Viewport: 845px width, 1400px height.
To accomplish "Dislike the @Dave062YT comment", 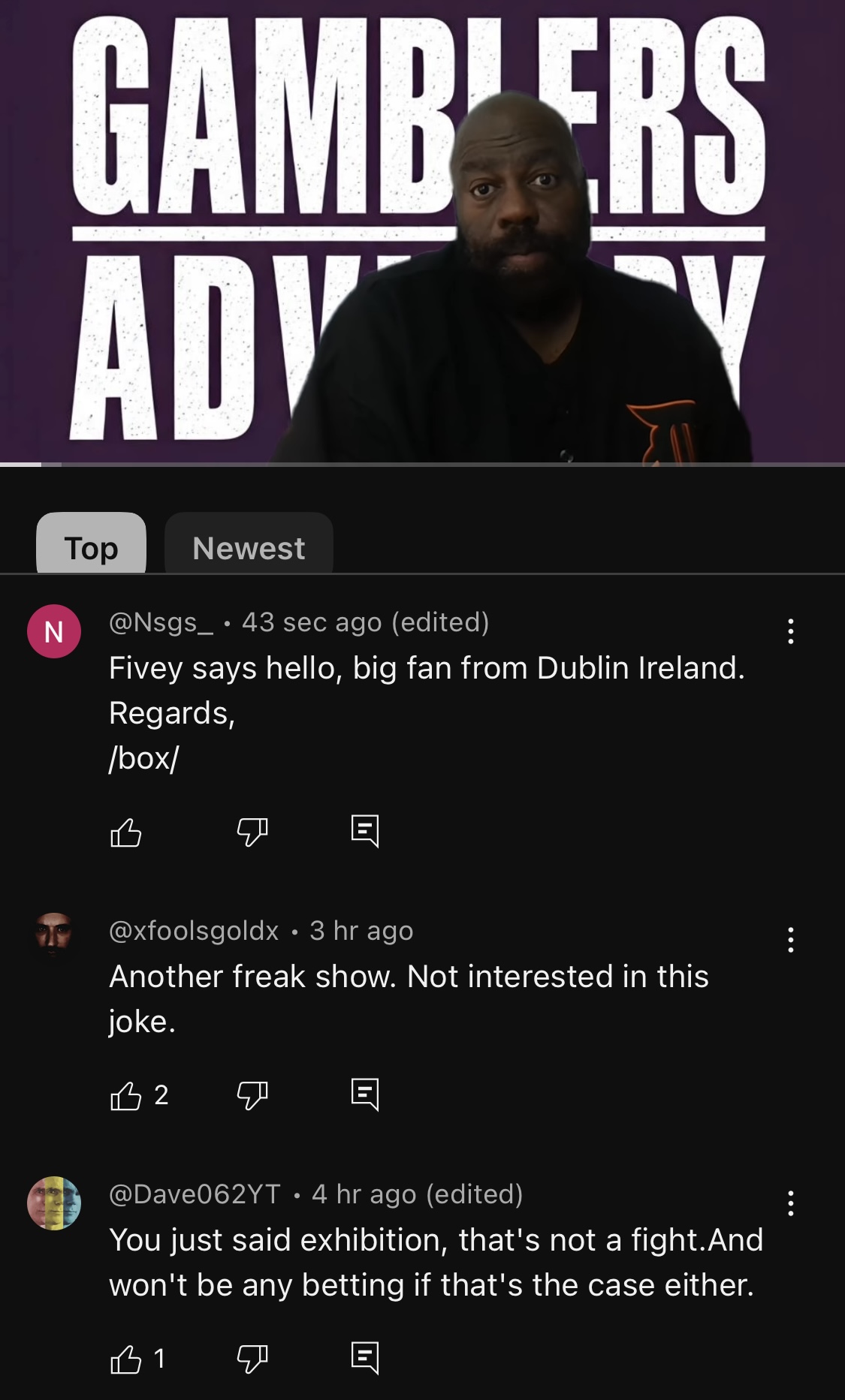I will click(252, 1359).
